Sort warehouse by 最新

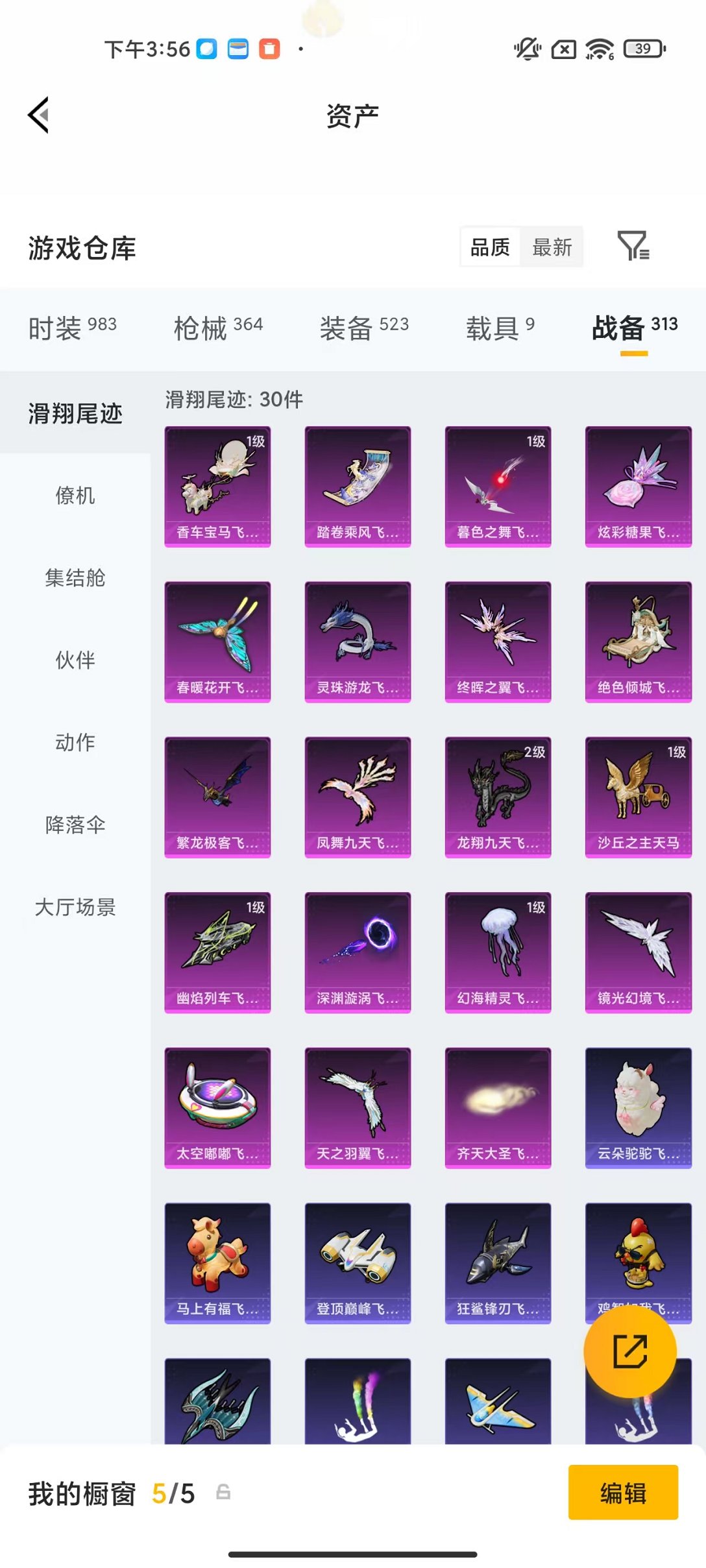click(x=552, y=247)
